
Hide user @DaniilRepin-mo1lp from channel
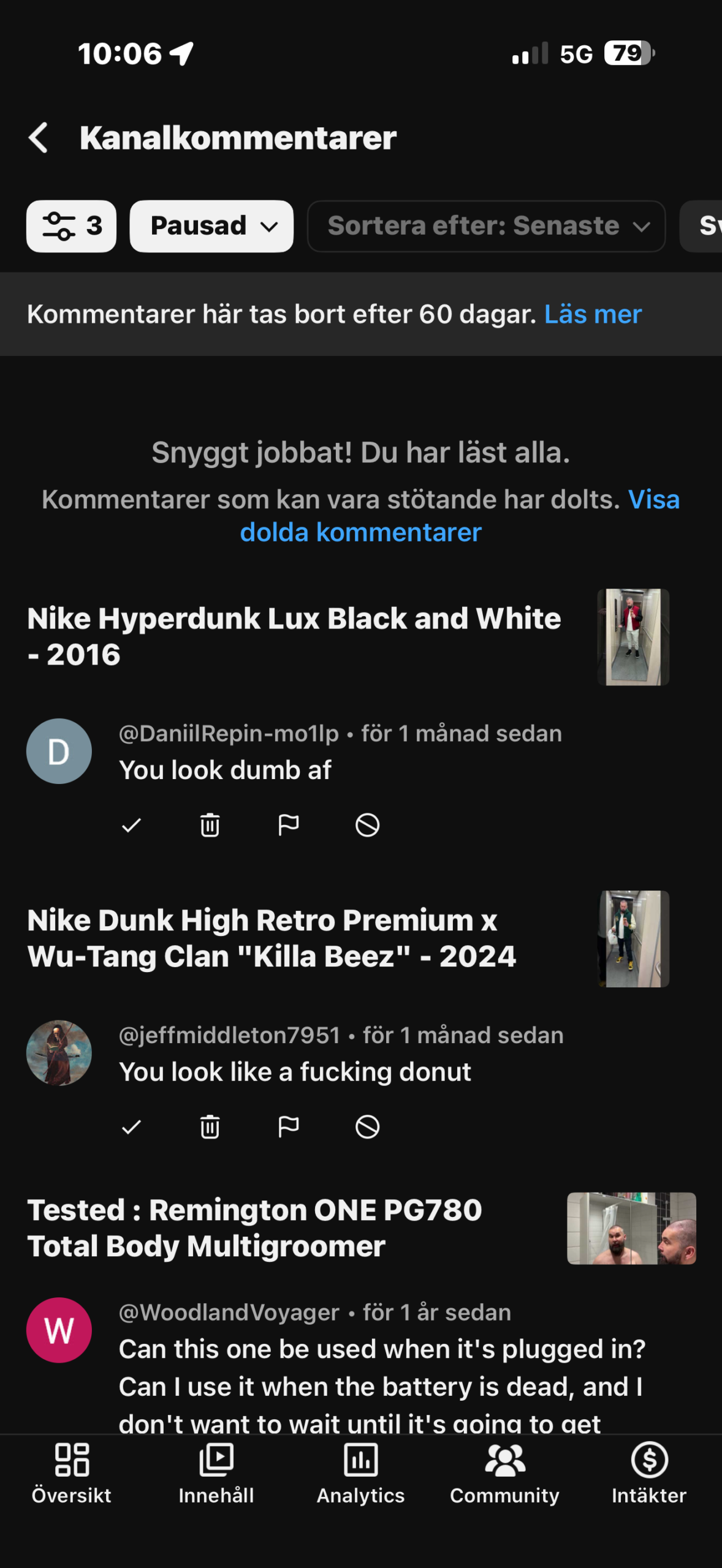[367, 825]
